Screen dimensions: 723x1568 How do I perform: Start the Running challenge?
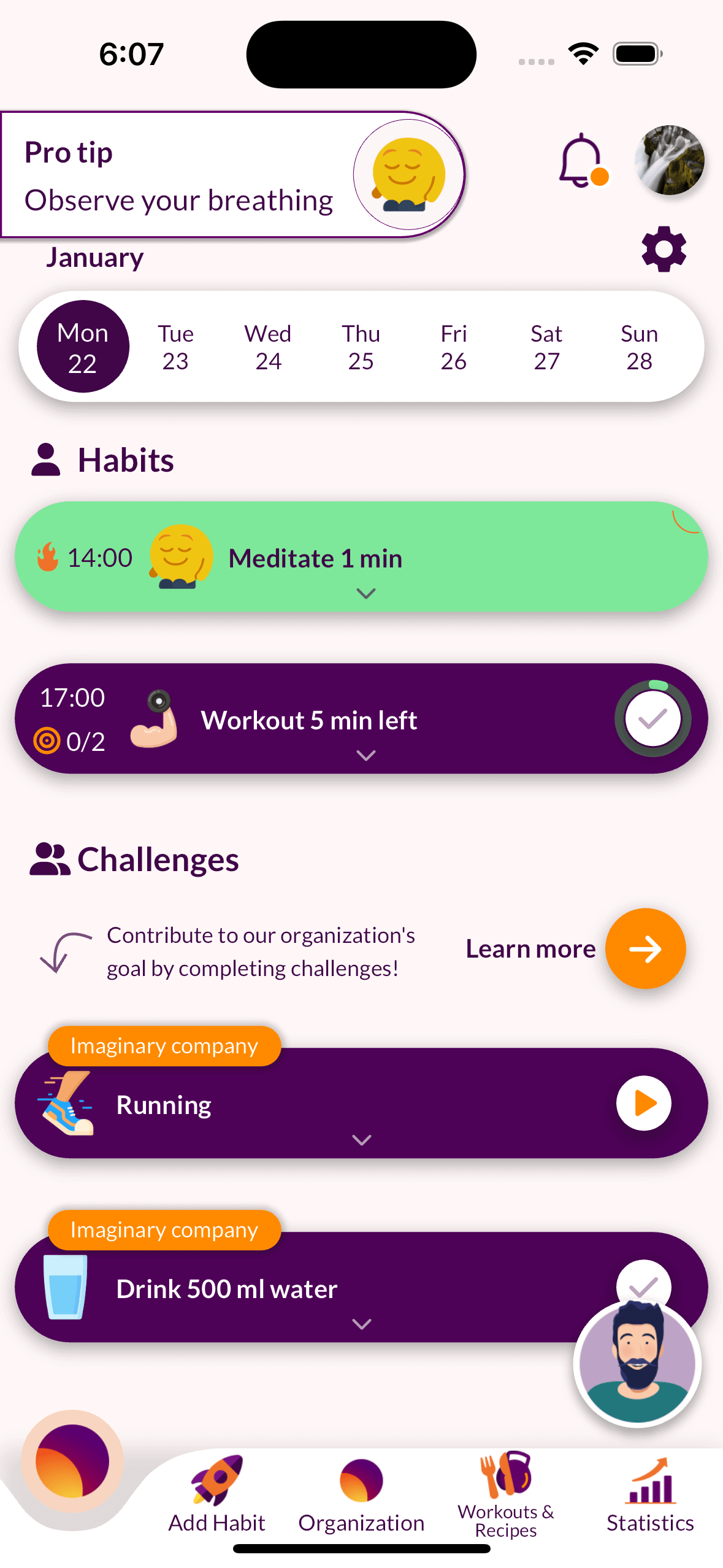(x=643, y=1103)
